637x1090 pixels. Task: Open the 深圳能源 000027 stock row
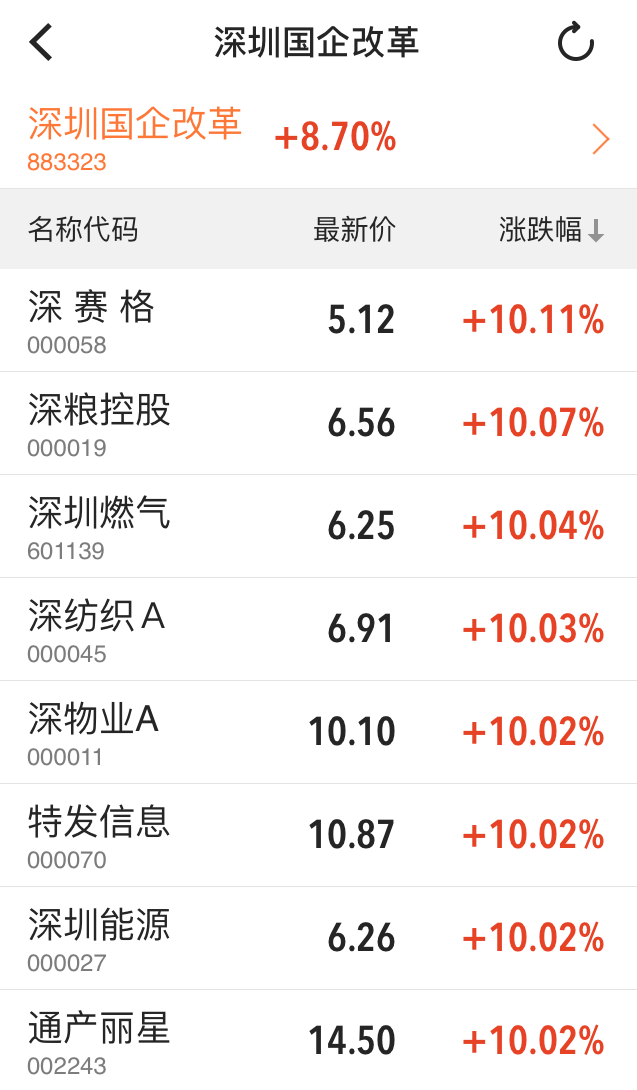click(x=318, y=938)
